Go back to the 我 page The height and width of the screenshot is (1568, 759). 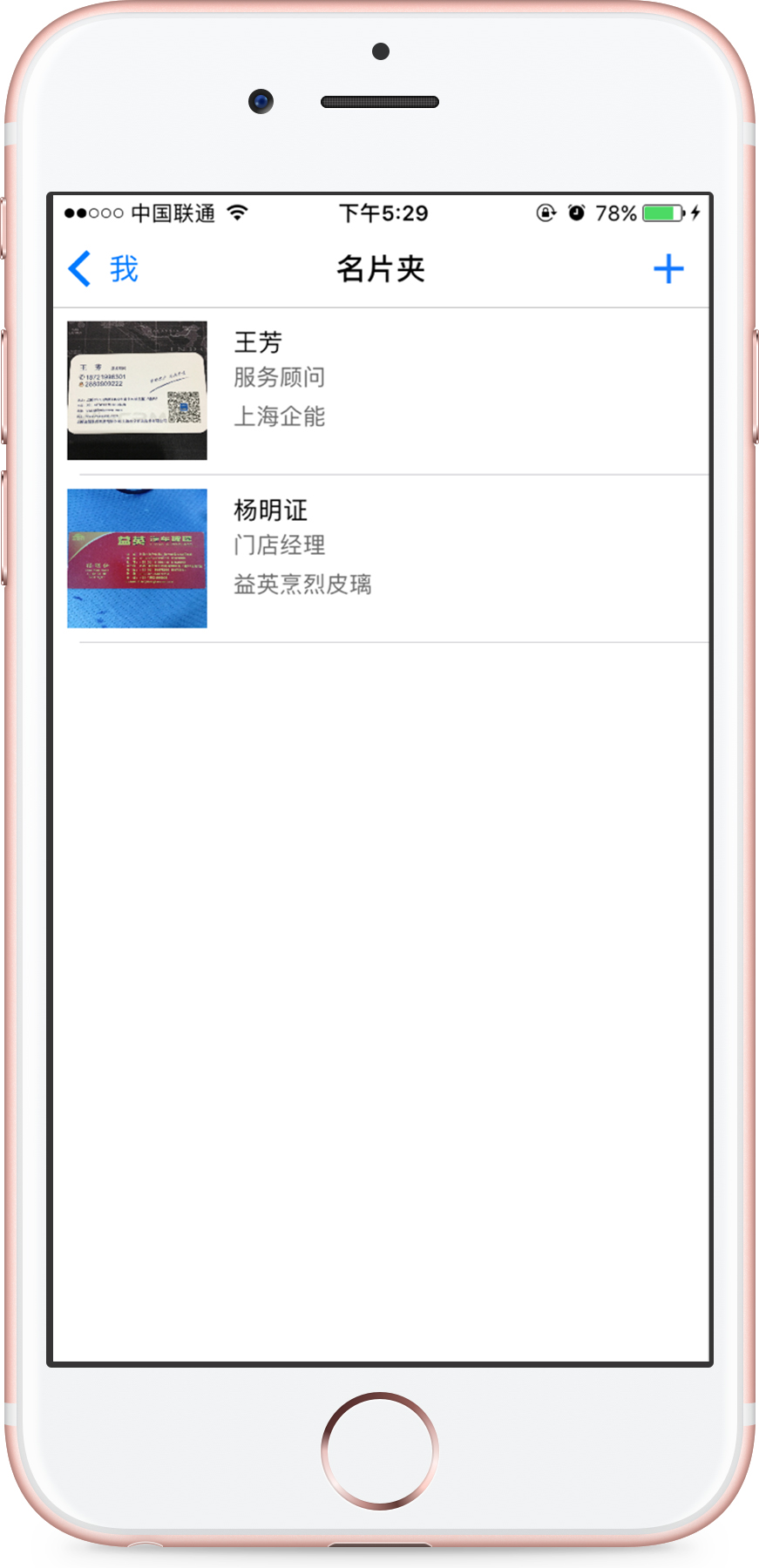pos(103,269)
